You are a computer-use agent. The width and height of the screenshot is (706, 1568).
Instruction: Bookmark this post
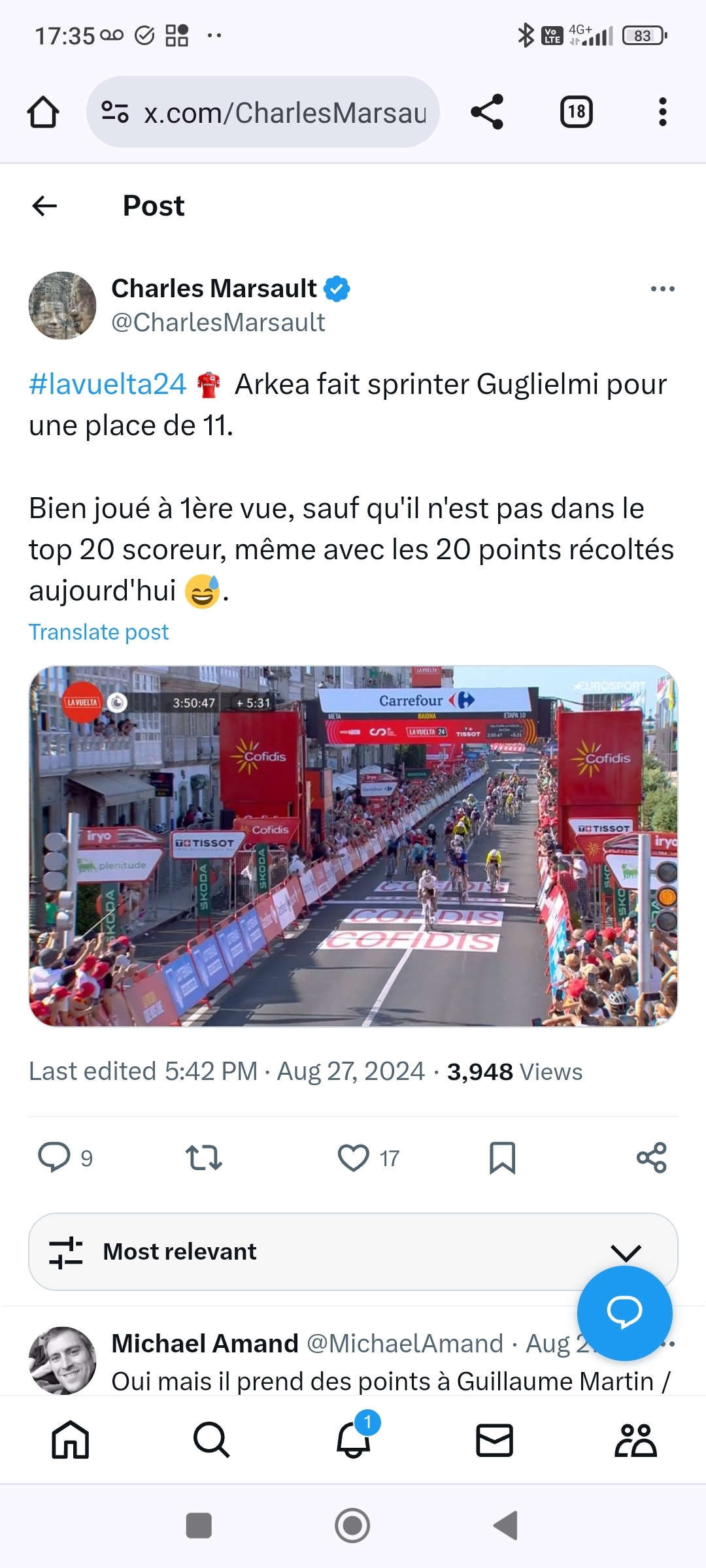[502, 1157]
